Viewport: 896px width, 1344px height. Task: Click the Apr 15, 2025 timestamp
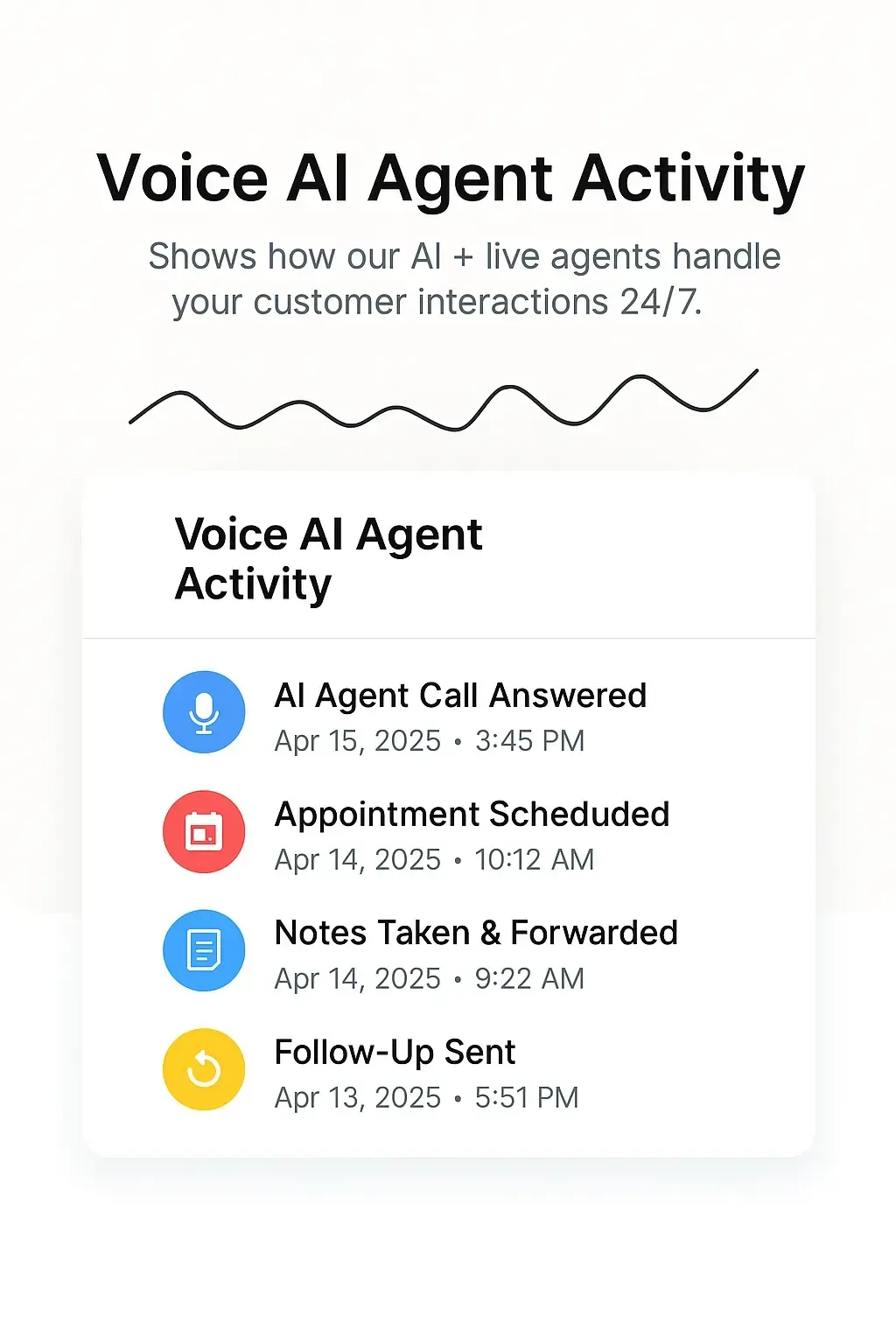pyautogui.click(x=429, y=740)
